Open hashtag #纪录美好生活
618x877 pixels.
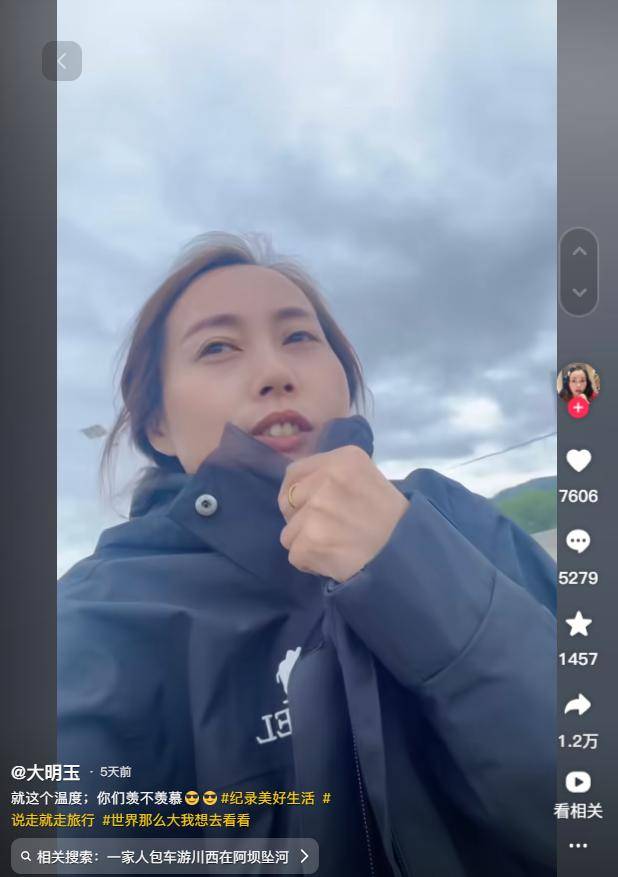pos(268,798)
